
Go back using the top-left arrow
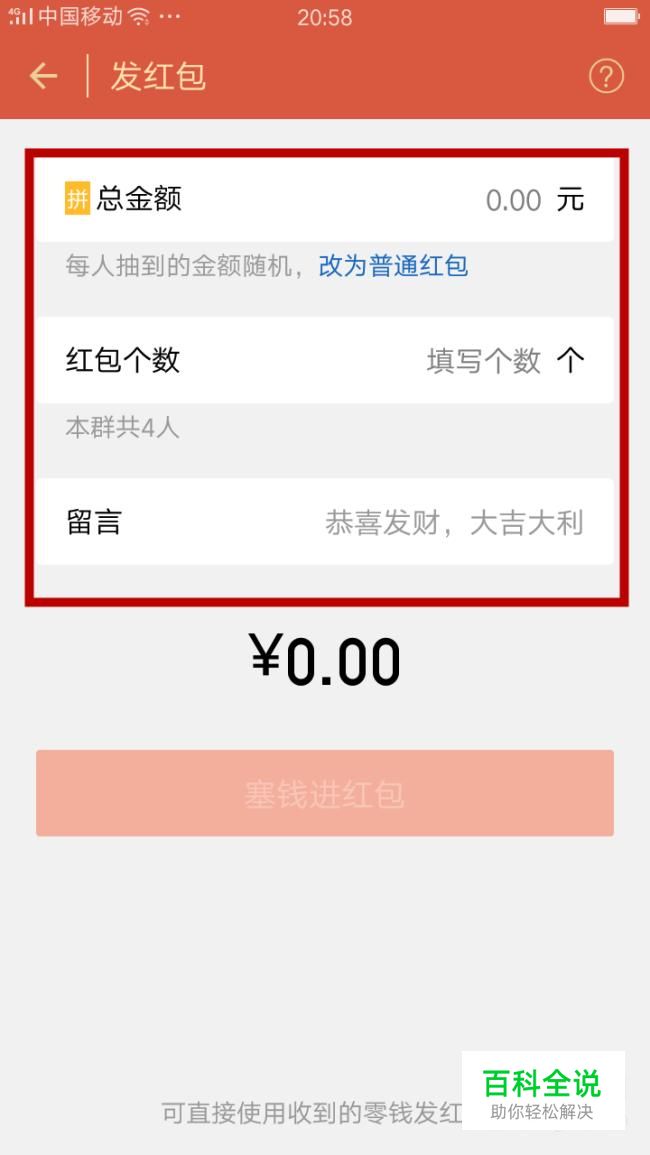(x=43, y=76)
